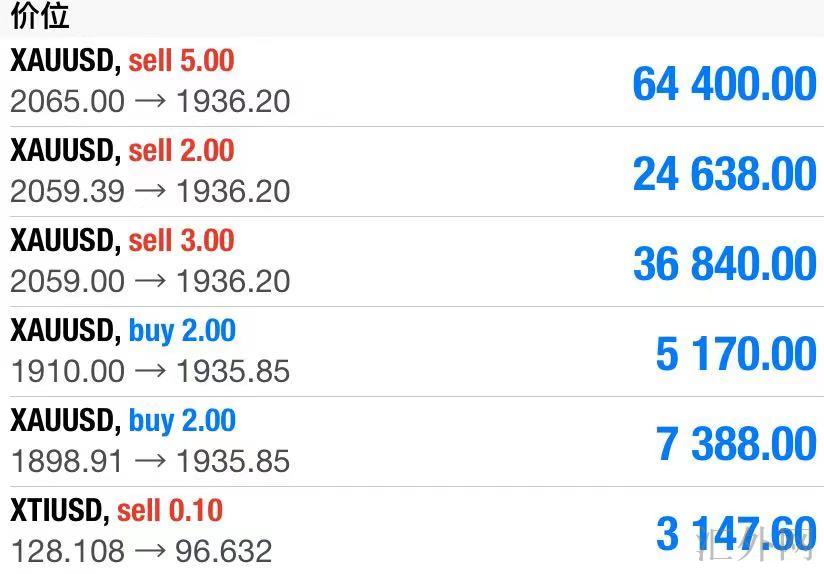The width and height of the screenshot is (824, 574).
Task: Expand the XAUUSD sell 2.00 trade row
Action: pyautogui.click(x=412, y=172)
